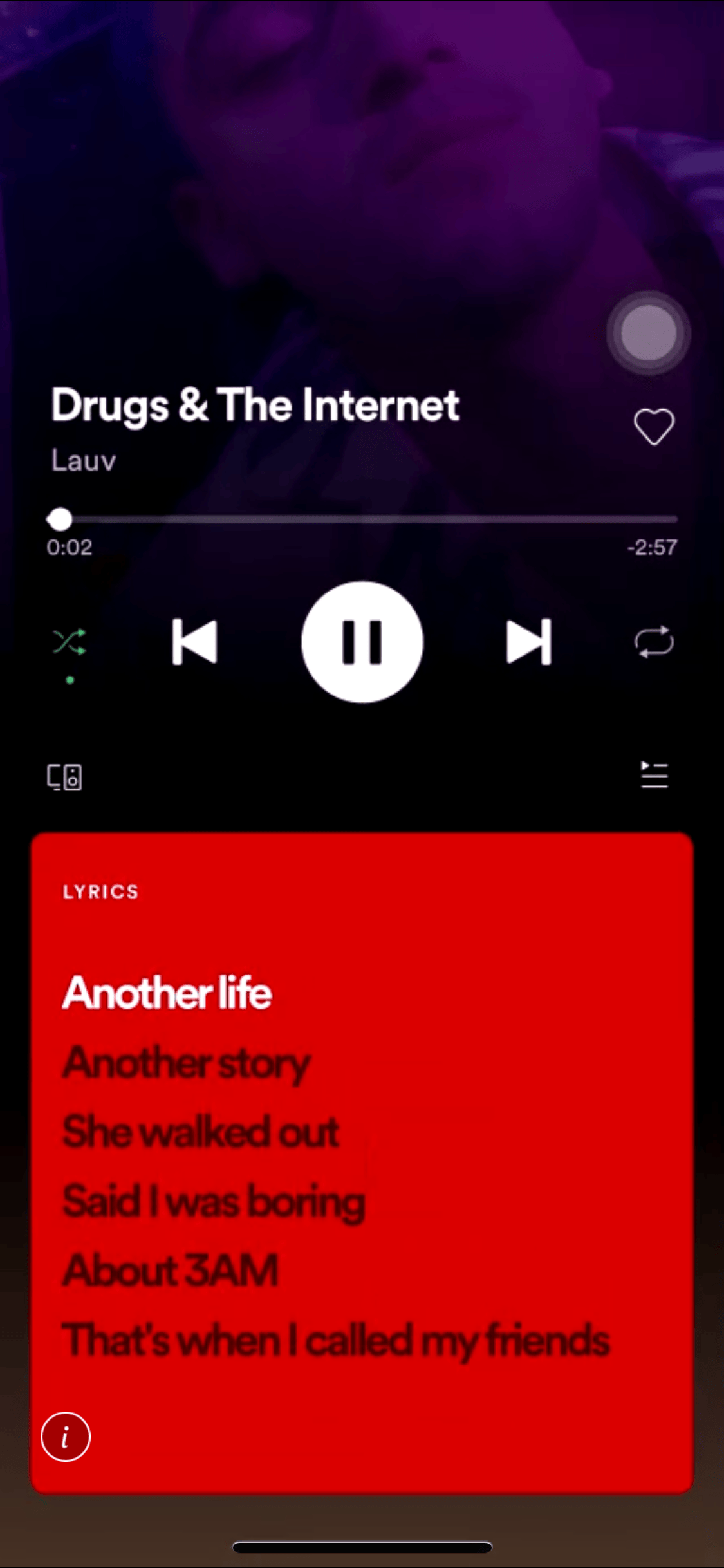Screen dimensions: 724x1568
Task: Like the song Drugs & The Internet
Action: (654, 427)
